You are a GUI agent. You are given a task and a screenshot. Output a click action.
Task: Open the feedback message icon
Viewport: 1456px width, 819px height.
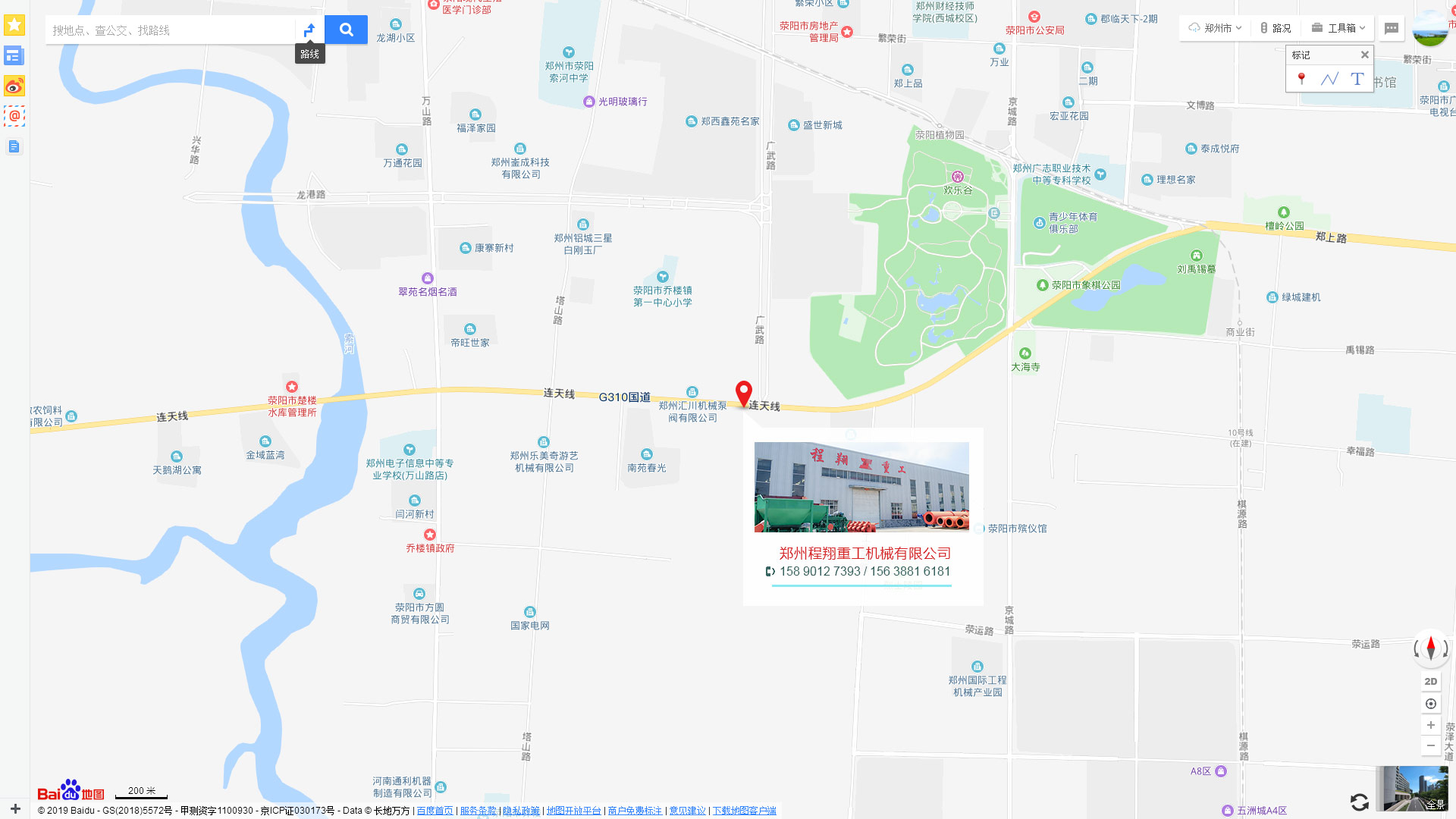1391,28
